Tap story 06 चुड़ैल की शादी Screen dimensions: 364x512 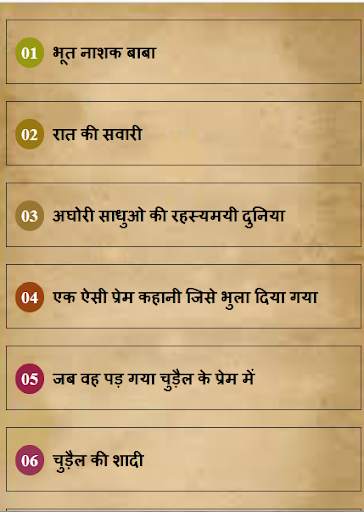(183, 460)
